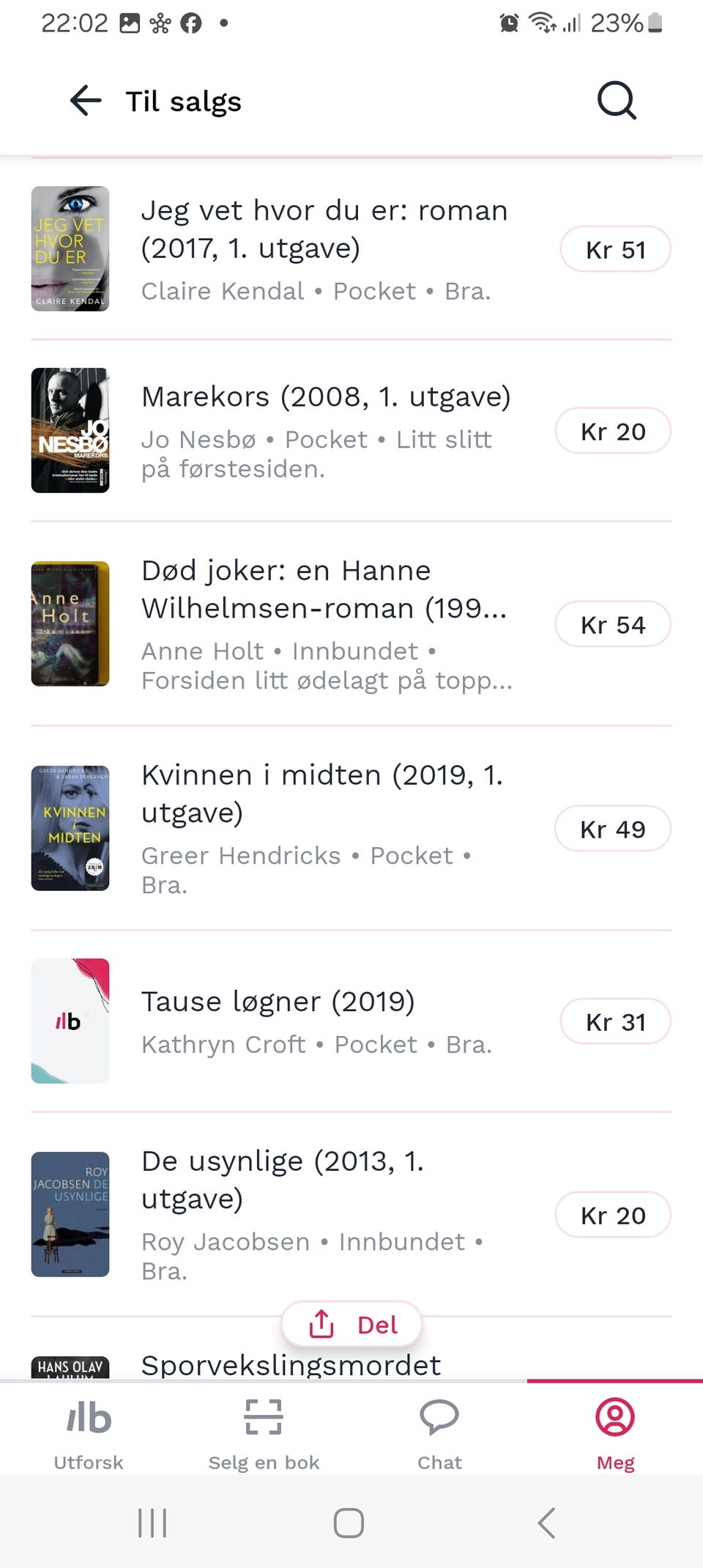Open the Kvinnen i midten listing
703x1568 pixels.
(322, 829)
